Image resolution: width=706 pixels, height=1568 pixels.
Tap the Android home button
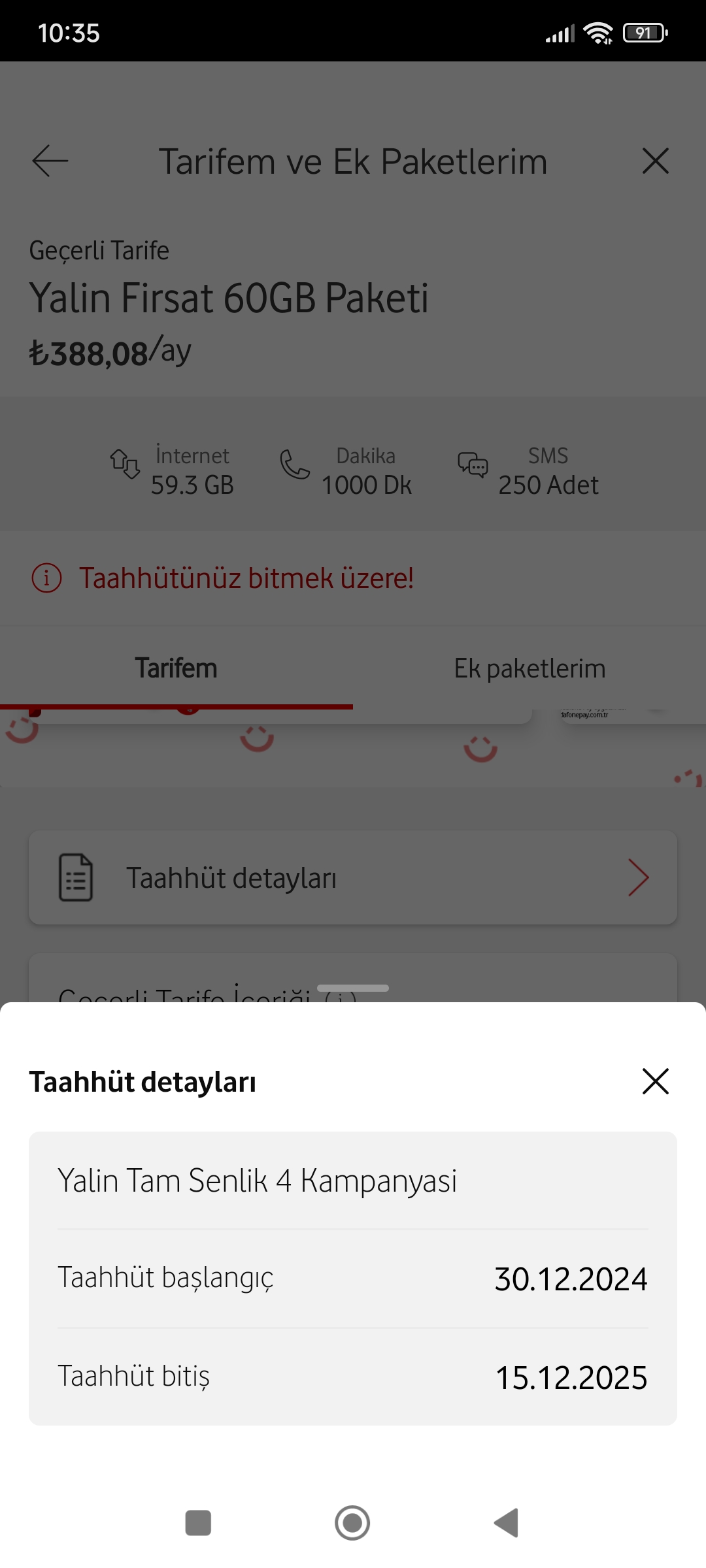[x=352, y=1523]
